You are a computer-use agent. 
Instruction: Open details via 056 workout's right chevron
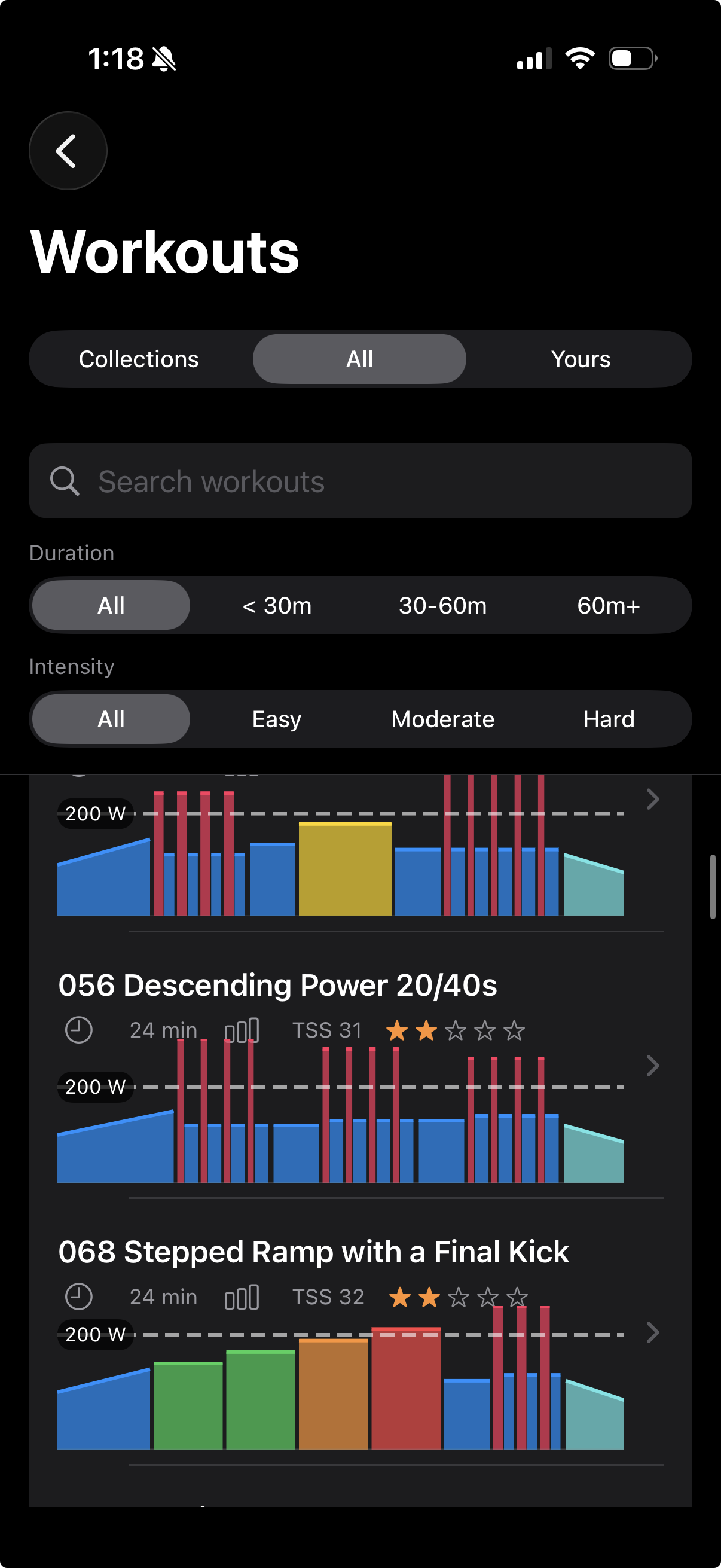tap(653, 1066)
